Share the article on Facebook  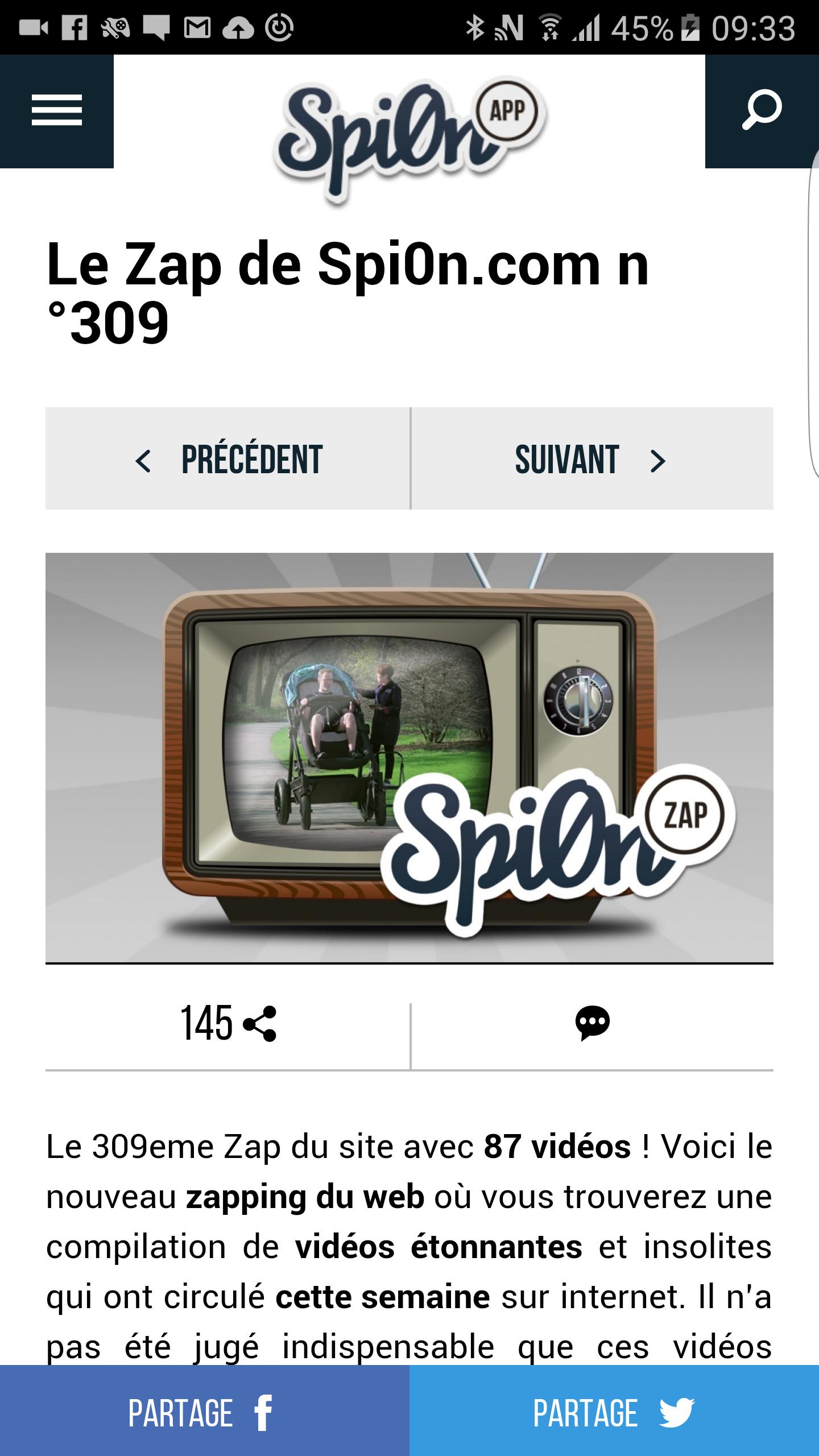204,1413
